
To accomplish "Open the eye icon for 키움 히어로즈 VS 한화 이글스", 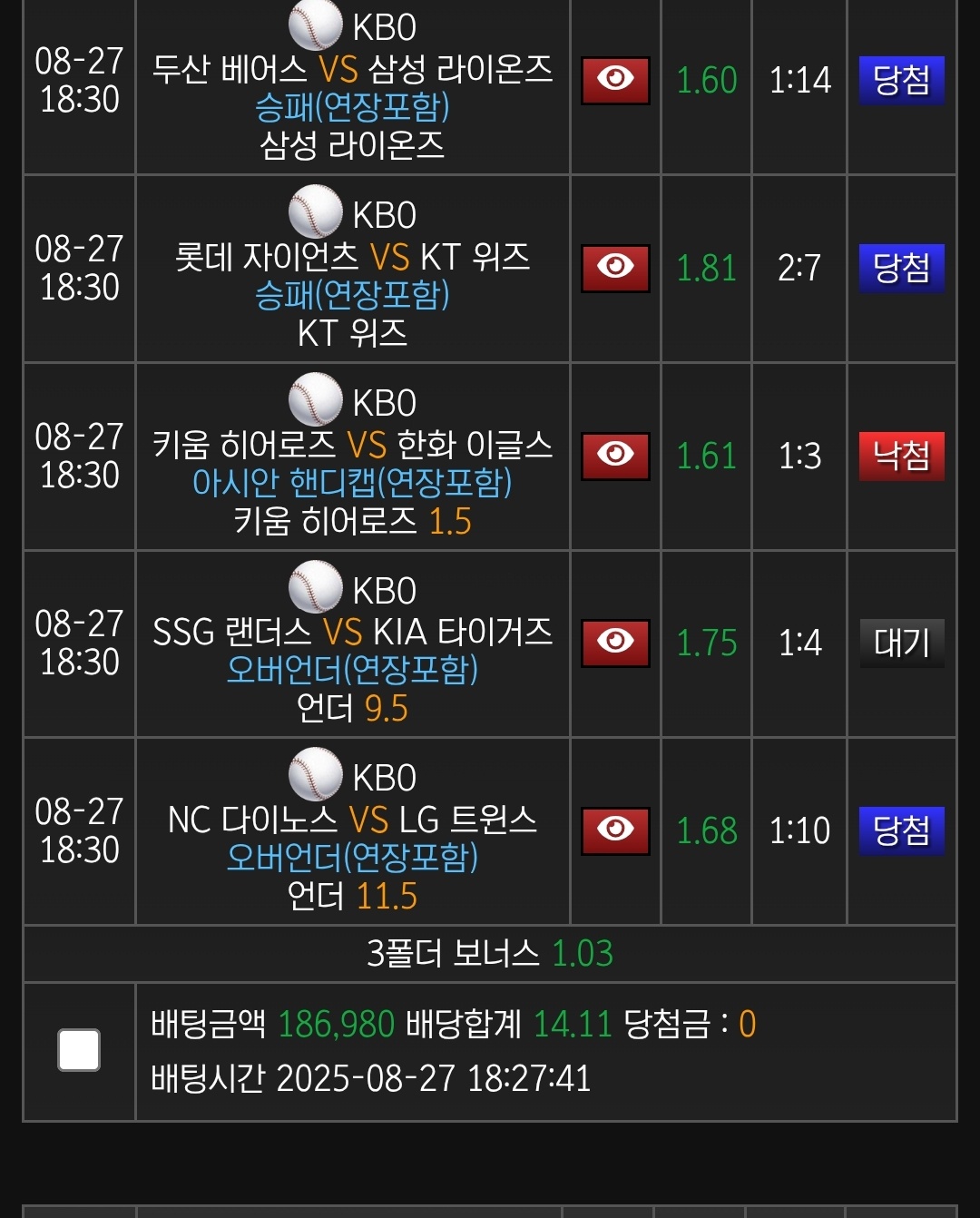I will (x=615, y=455).
